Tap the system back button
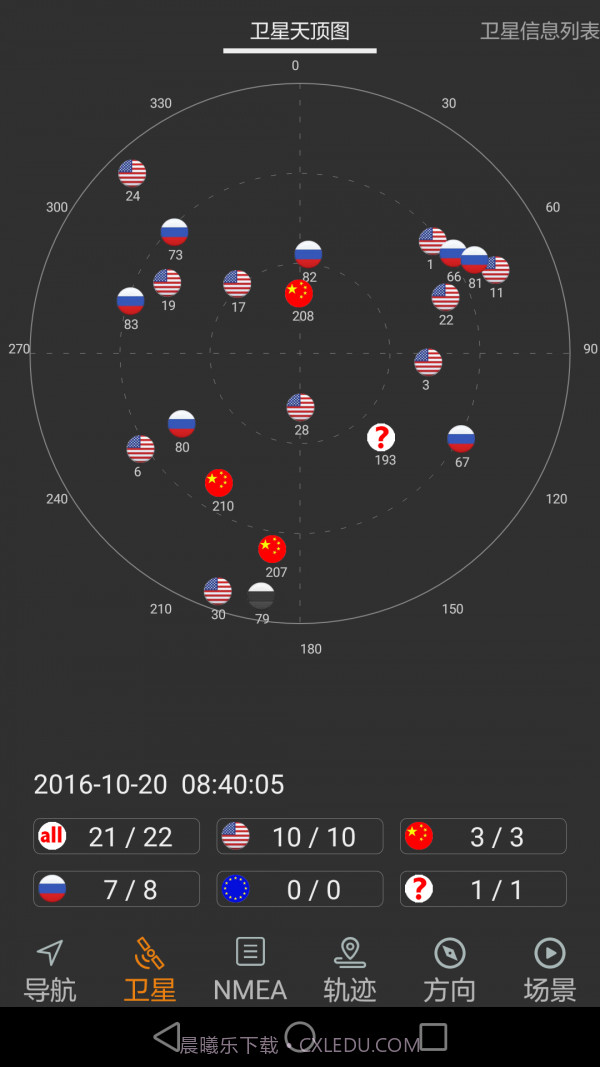 (x=167, y=1037)
